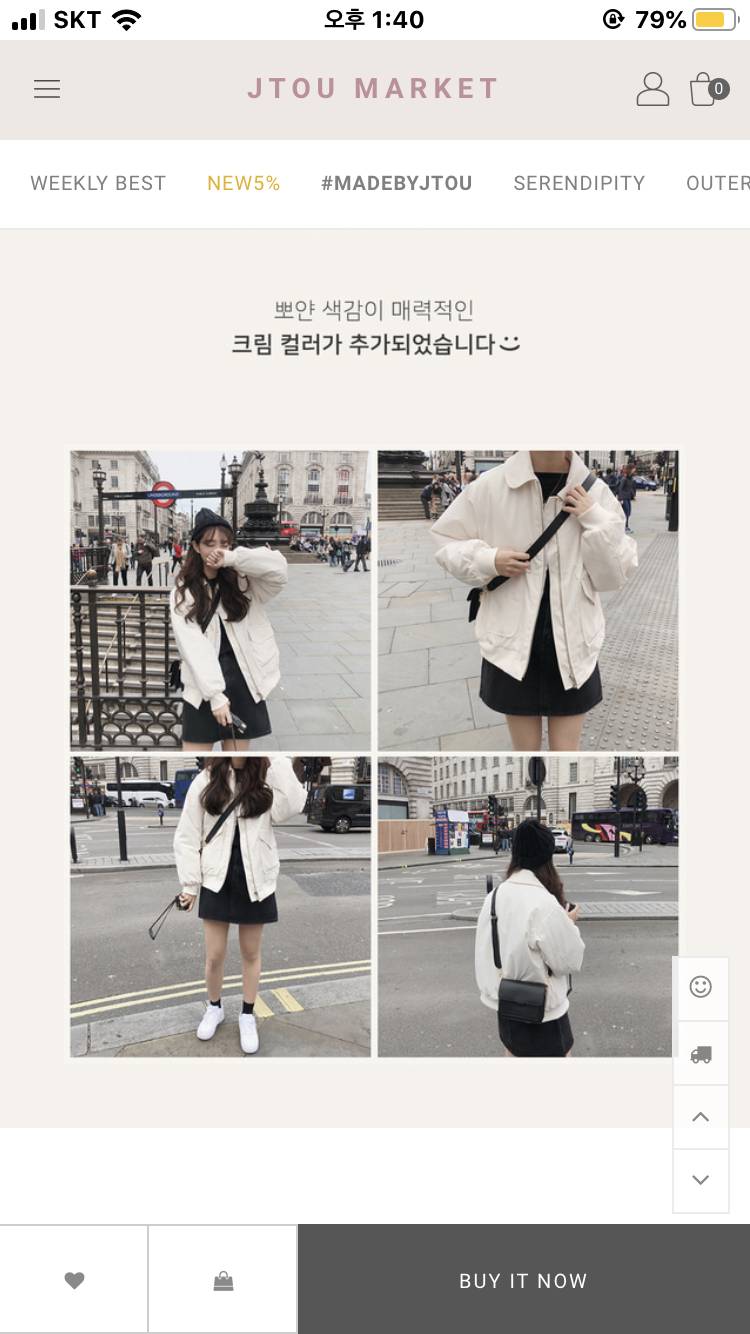Jump to top with the up arrow
Screen dimensions: 750x1334
[701, 1117]
